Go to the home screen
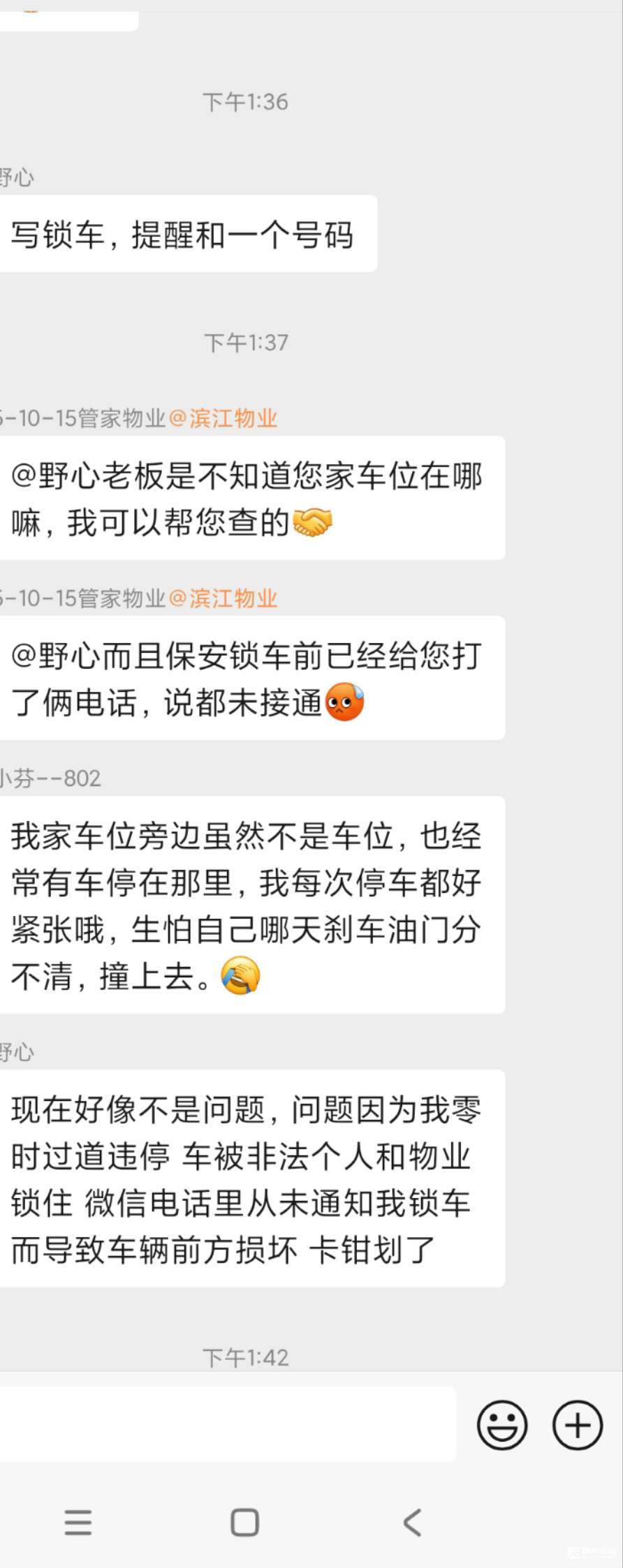 244,1522
